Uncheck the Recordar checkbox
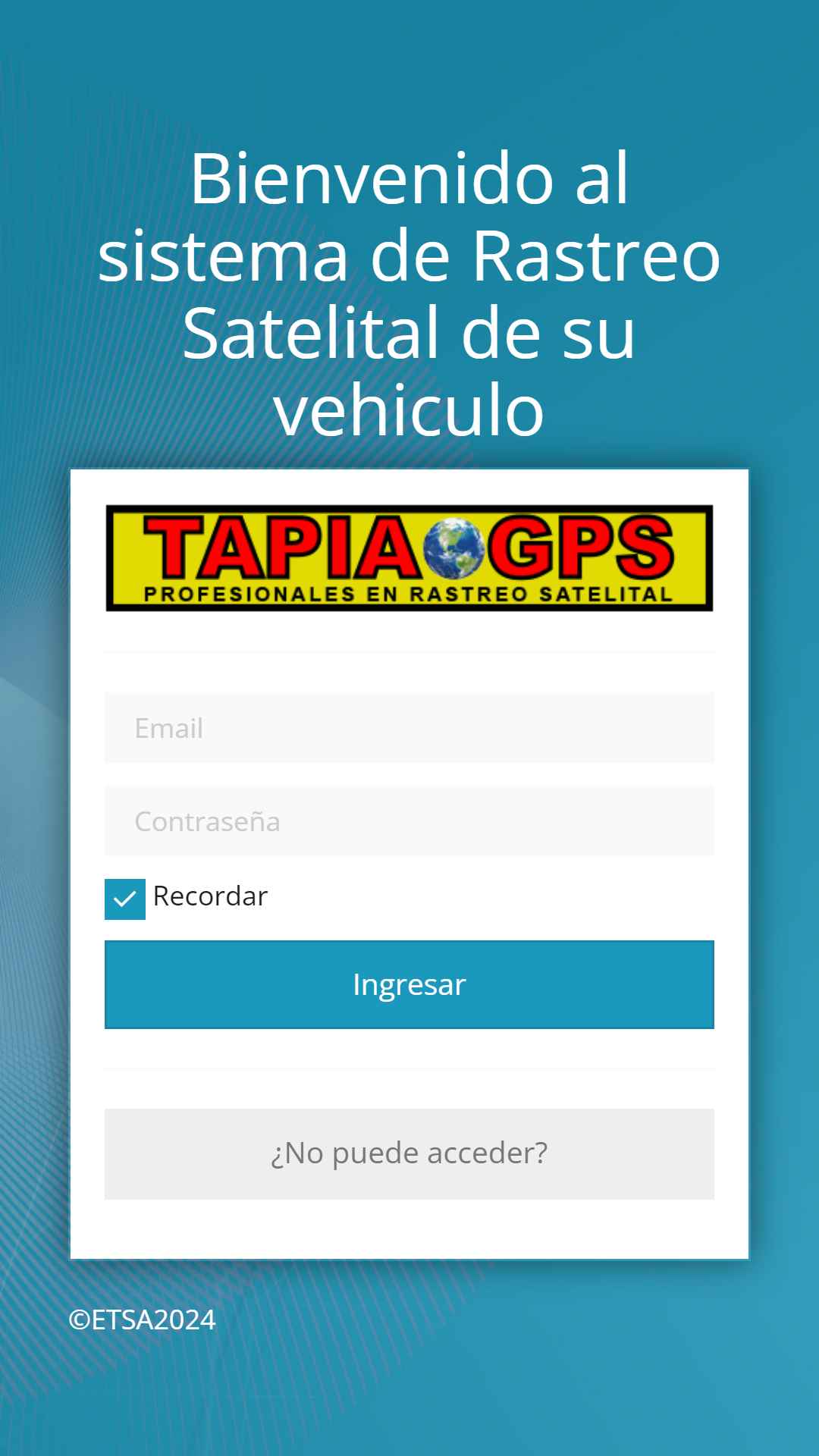Image resolution: width=819 pixels, height=1456 pixels. pyautogui.click(x=125, y=899)
